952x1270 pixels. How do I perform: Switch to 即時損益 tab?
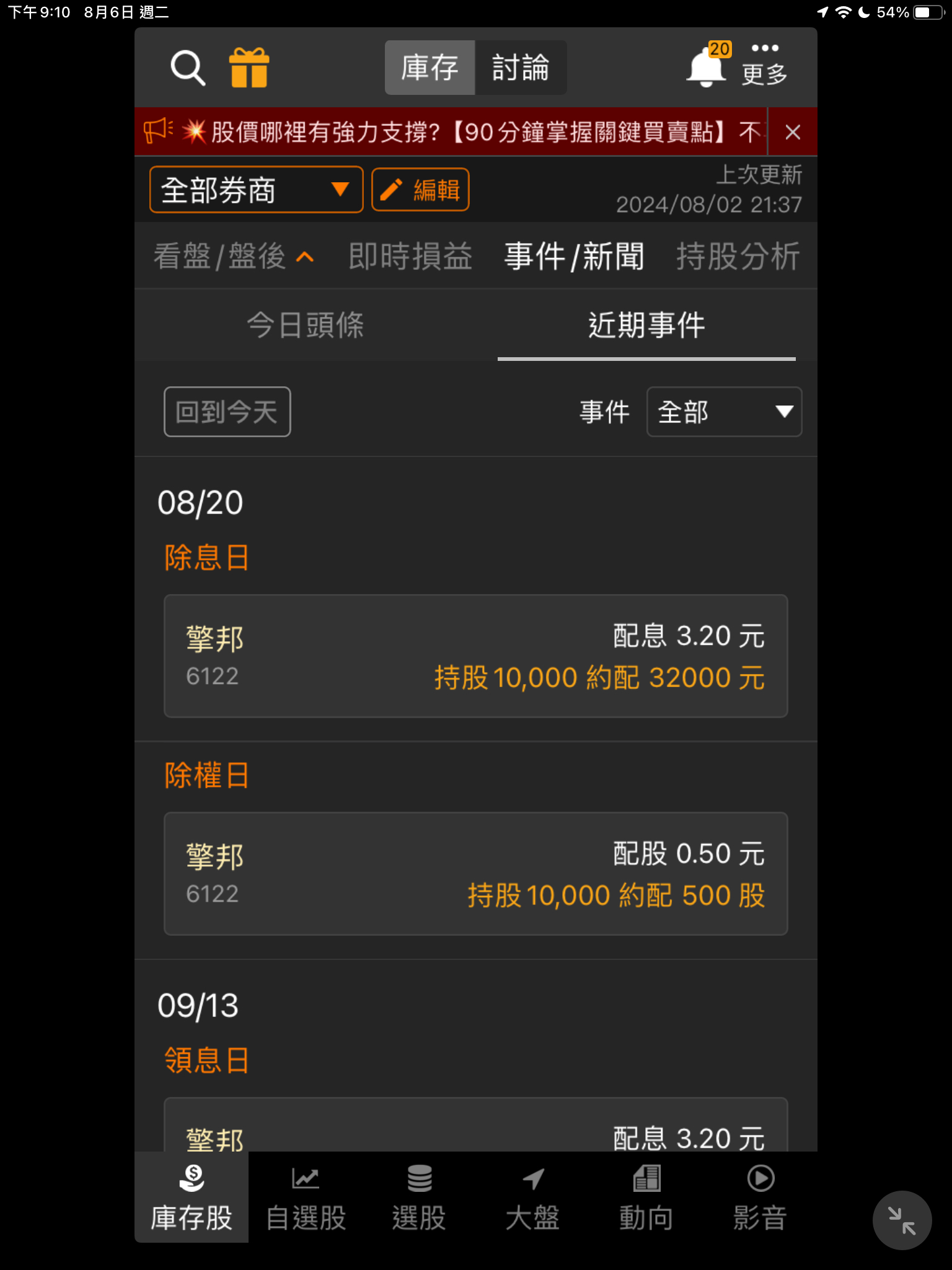point(410,257)
